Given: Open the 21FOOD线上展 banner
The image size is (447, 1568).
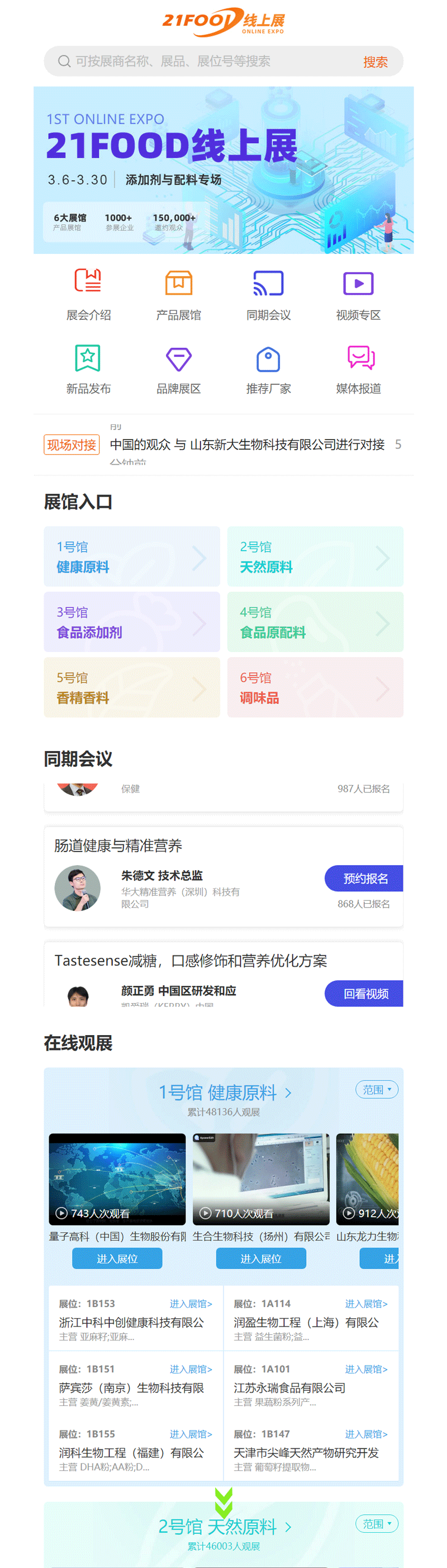Looking at the screenshot, I should [x=223, y=170].
